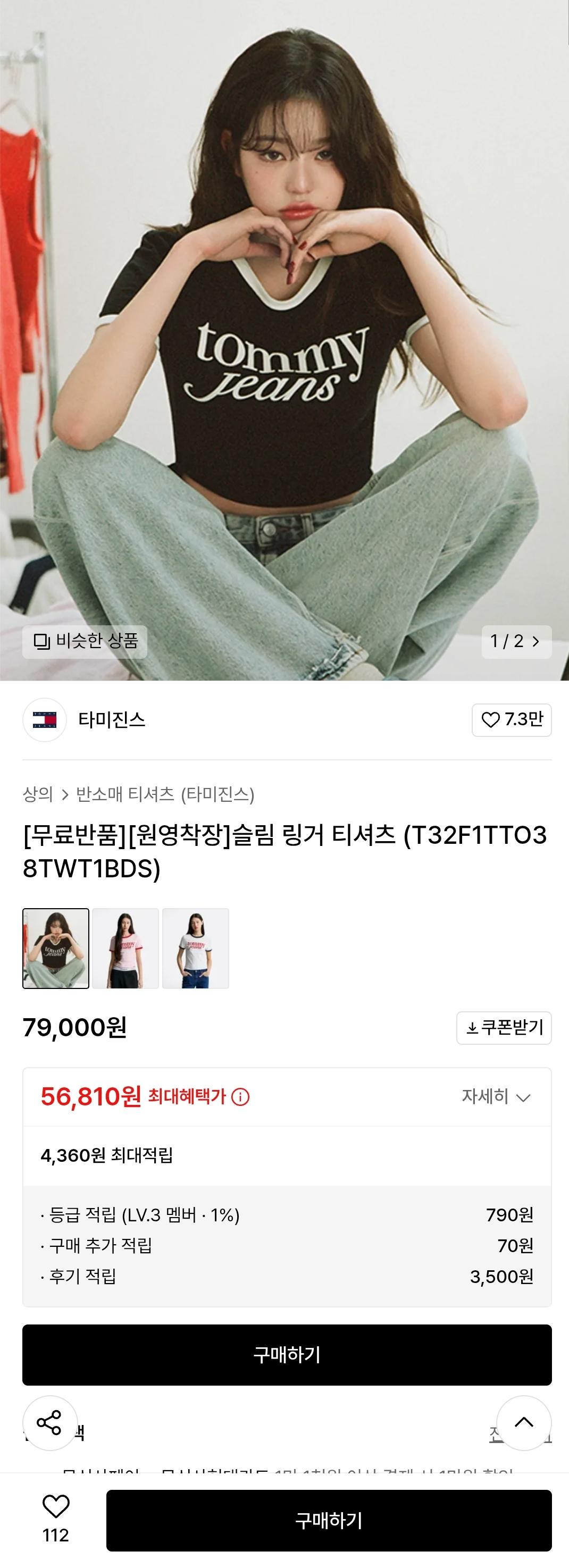Download coupon with 쿠폰받기
Screen dimensions: 569x1568
coord(504,1027)
